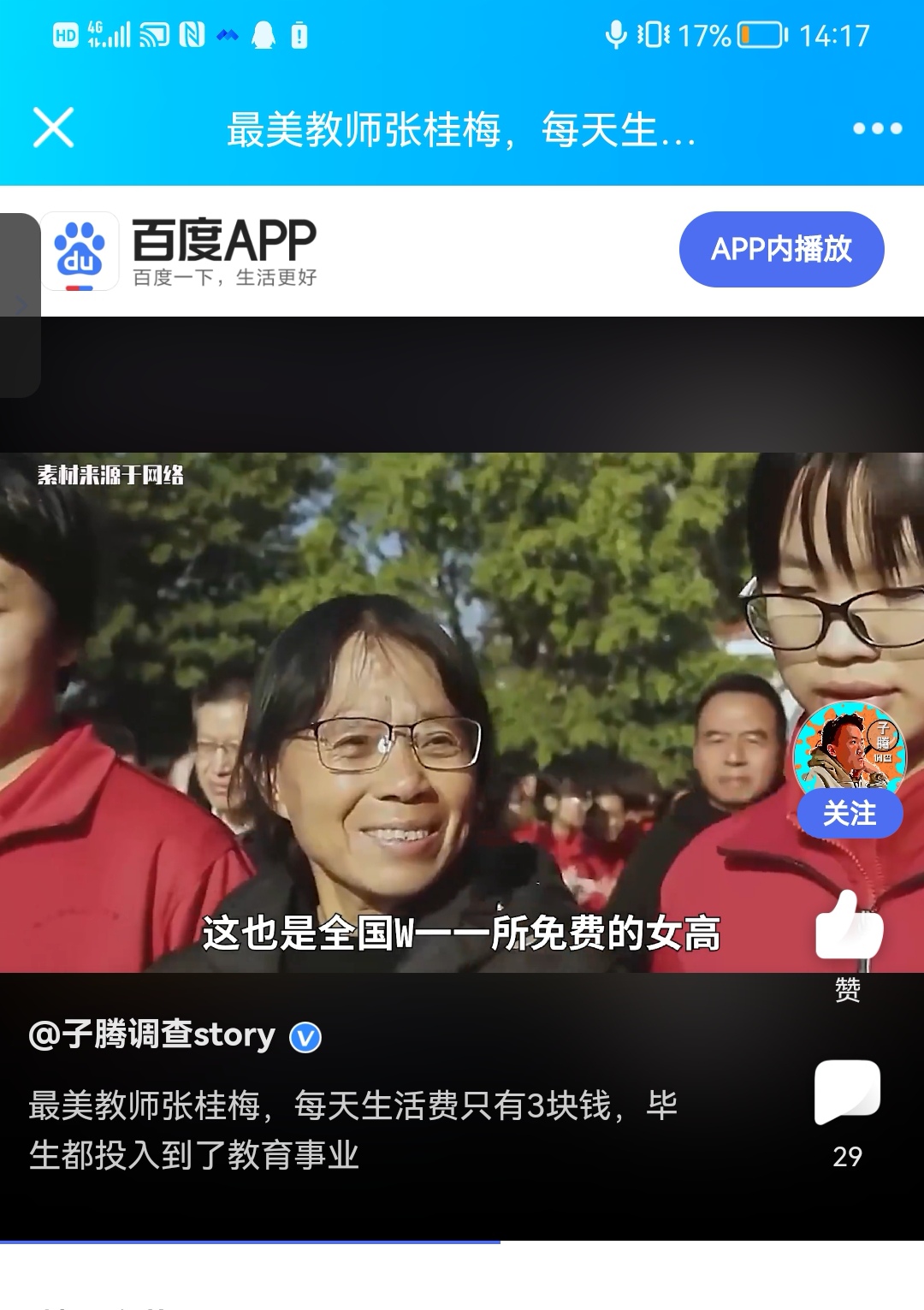Open the comments bubble showing 29
The height and width of the screenshot is (1310, 924).
(847, 1093)
